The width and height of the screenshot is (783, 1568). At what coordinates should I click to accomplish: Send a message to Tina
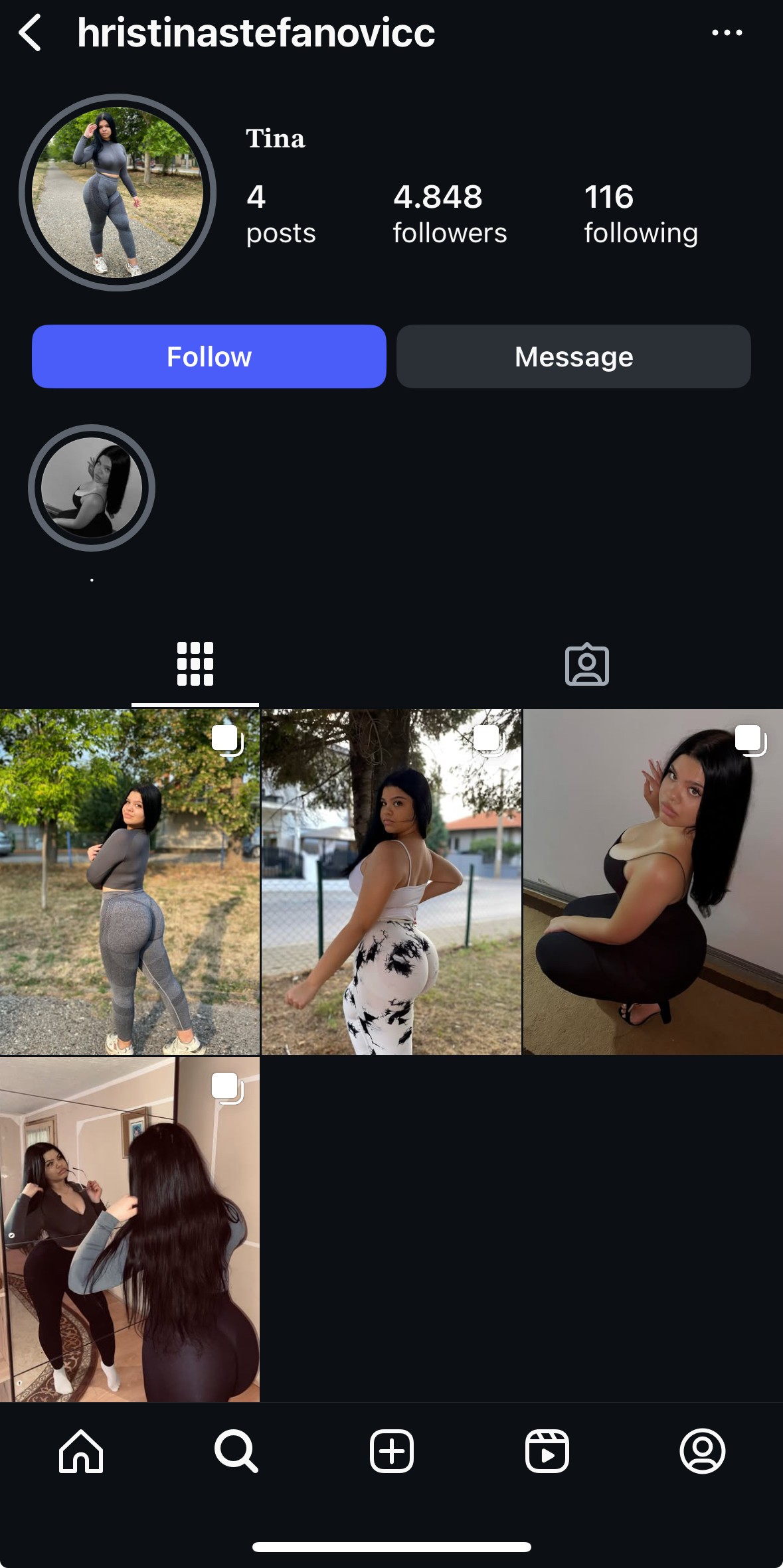[574, 356]
